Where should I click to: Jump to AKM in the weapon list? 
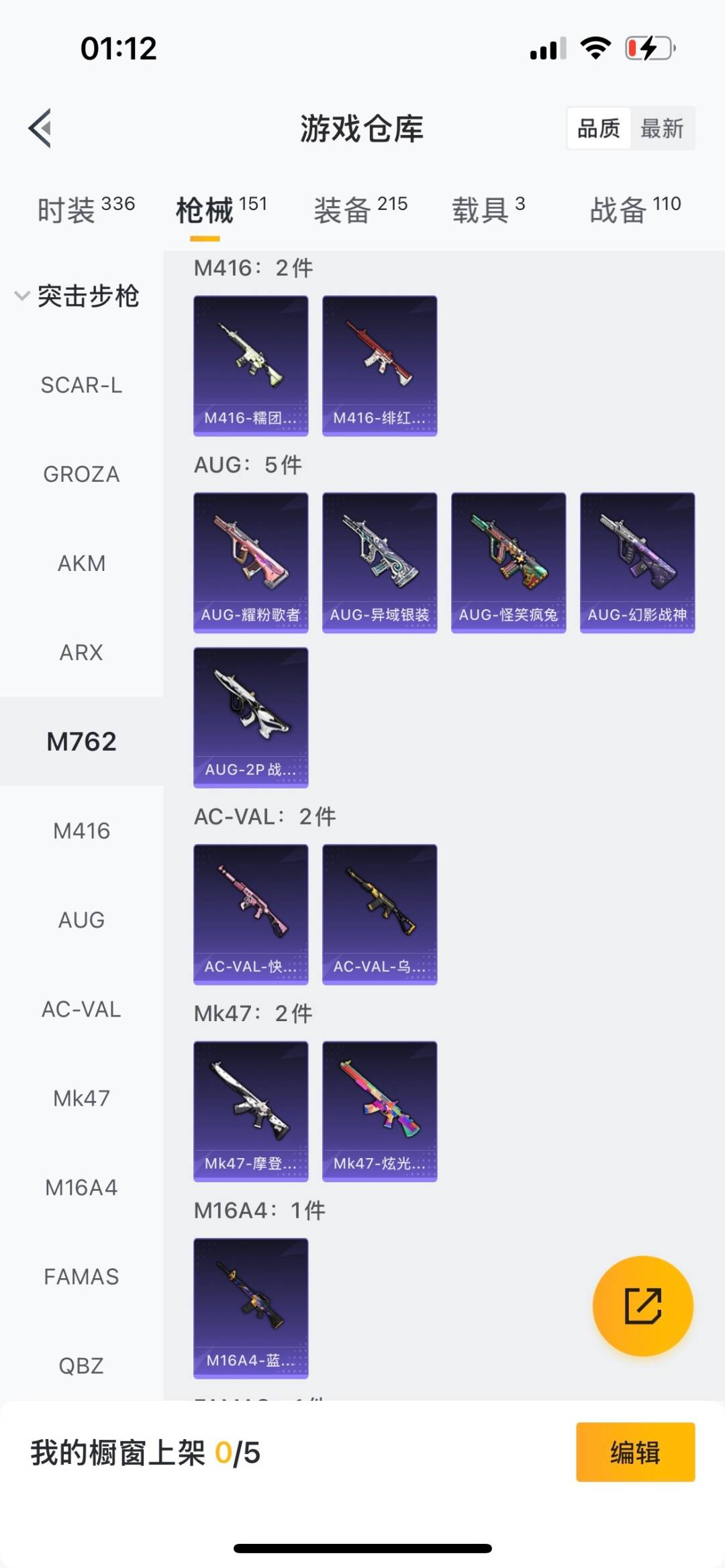pyautogui.click(x=81, y=564)
